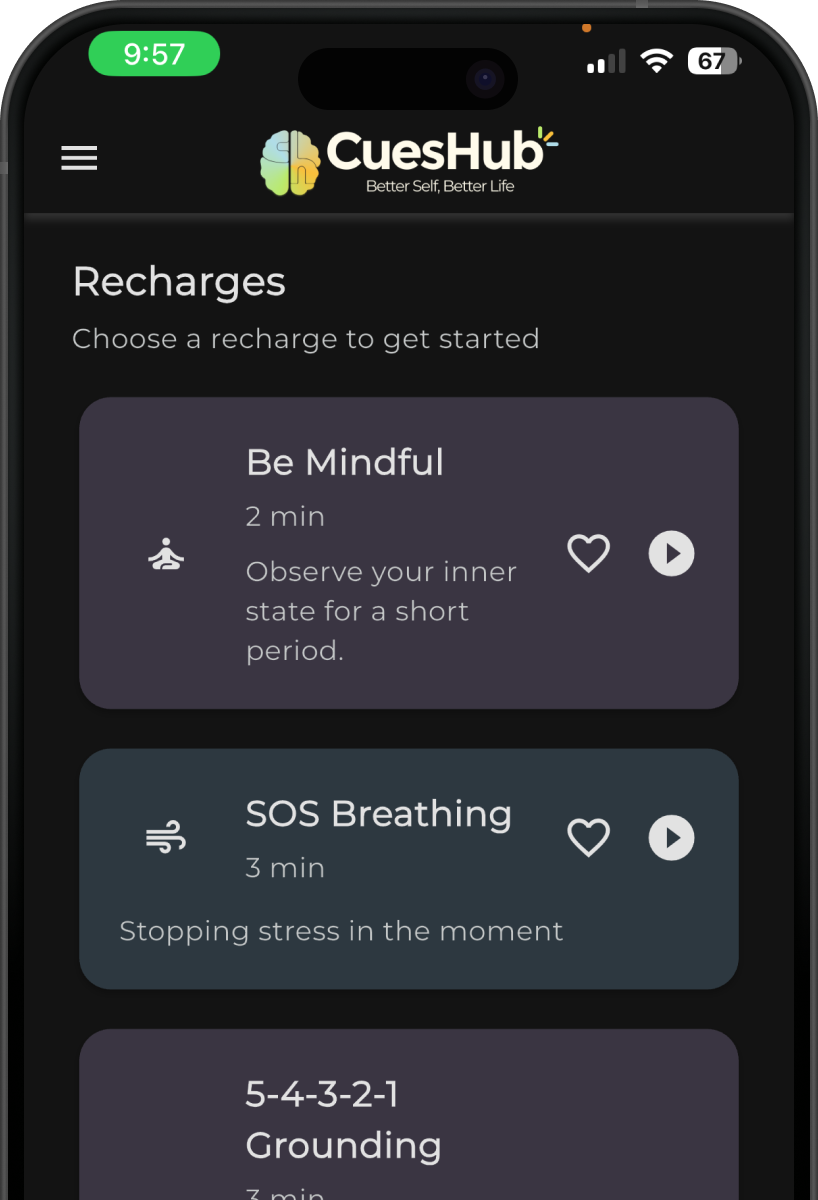Play the Be Mindful recharge
This screenshot has width=818, height=1200.
(671, 553)
